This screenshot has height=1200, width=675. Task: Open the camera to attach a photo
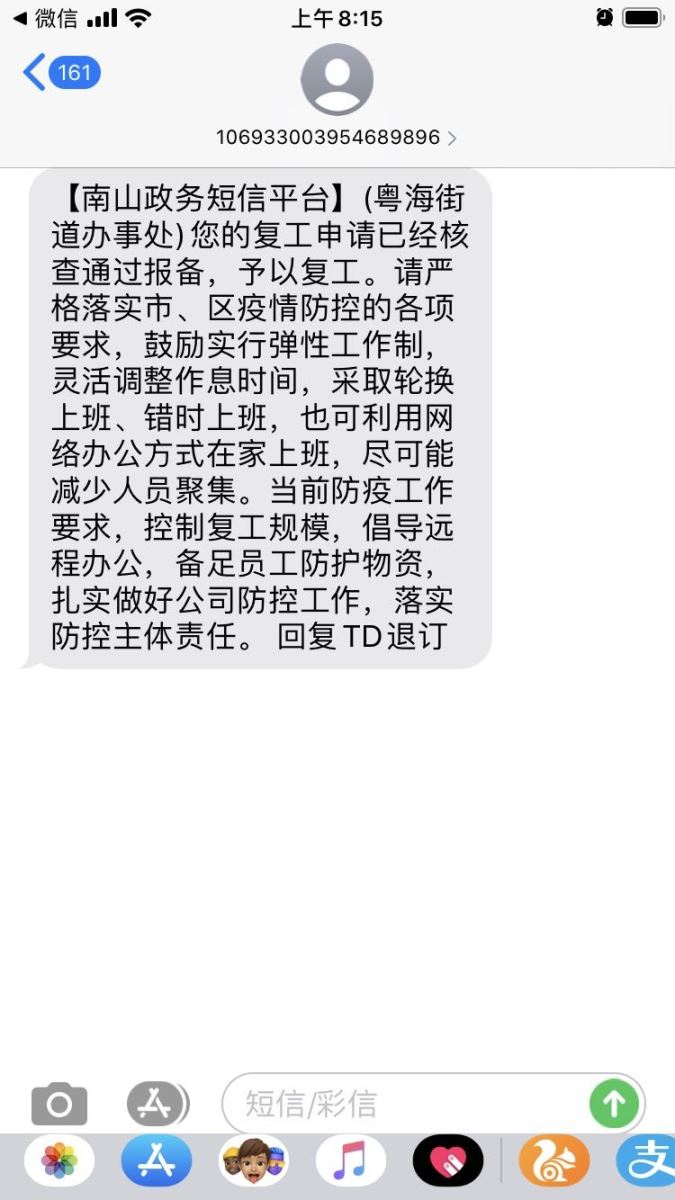[59, 1104]
